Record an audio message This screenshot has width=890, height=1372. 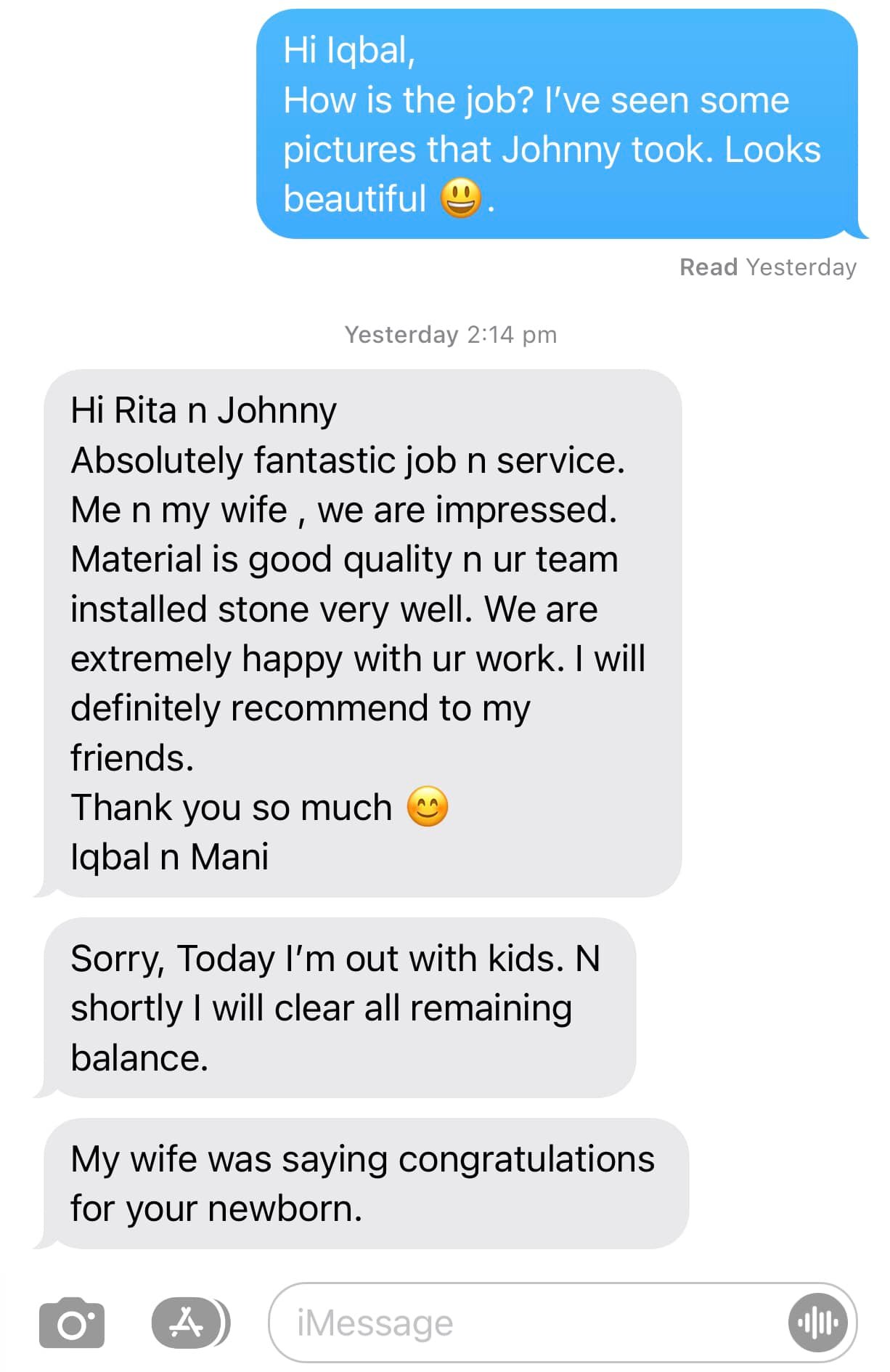[x=818, y=1323]
